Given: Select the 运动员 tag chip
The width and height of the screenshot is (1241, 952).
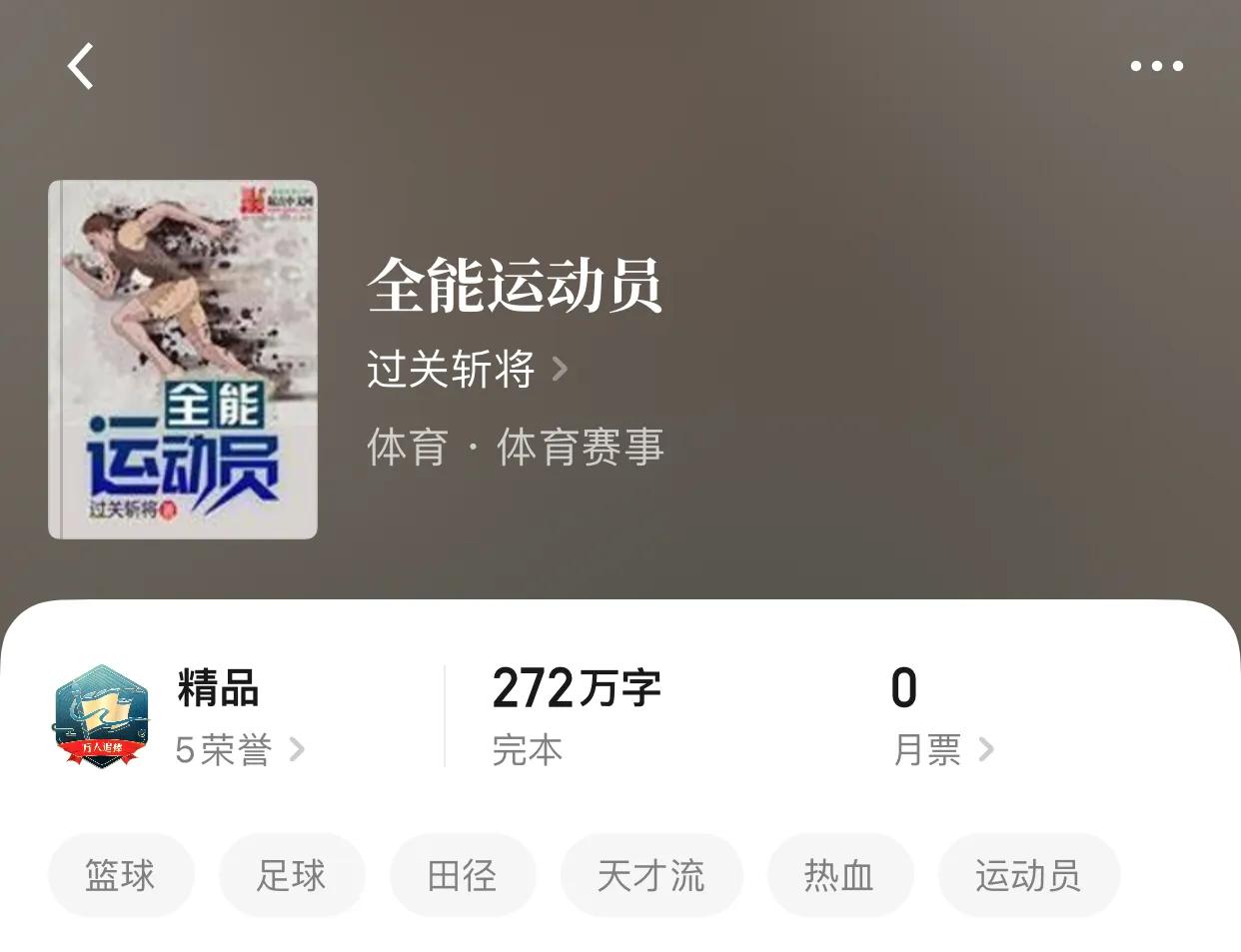Looking at the screenshot, I should (x=1028, y=875).
